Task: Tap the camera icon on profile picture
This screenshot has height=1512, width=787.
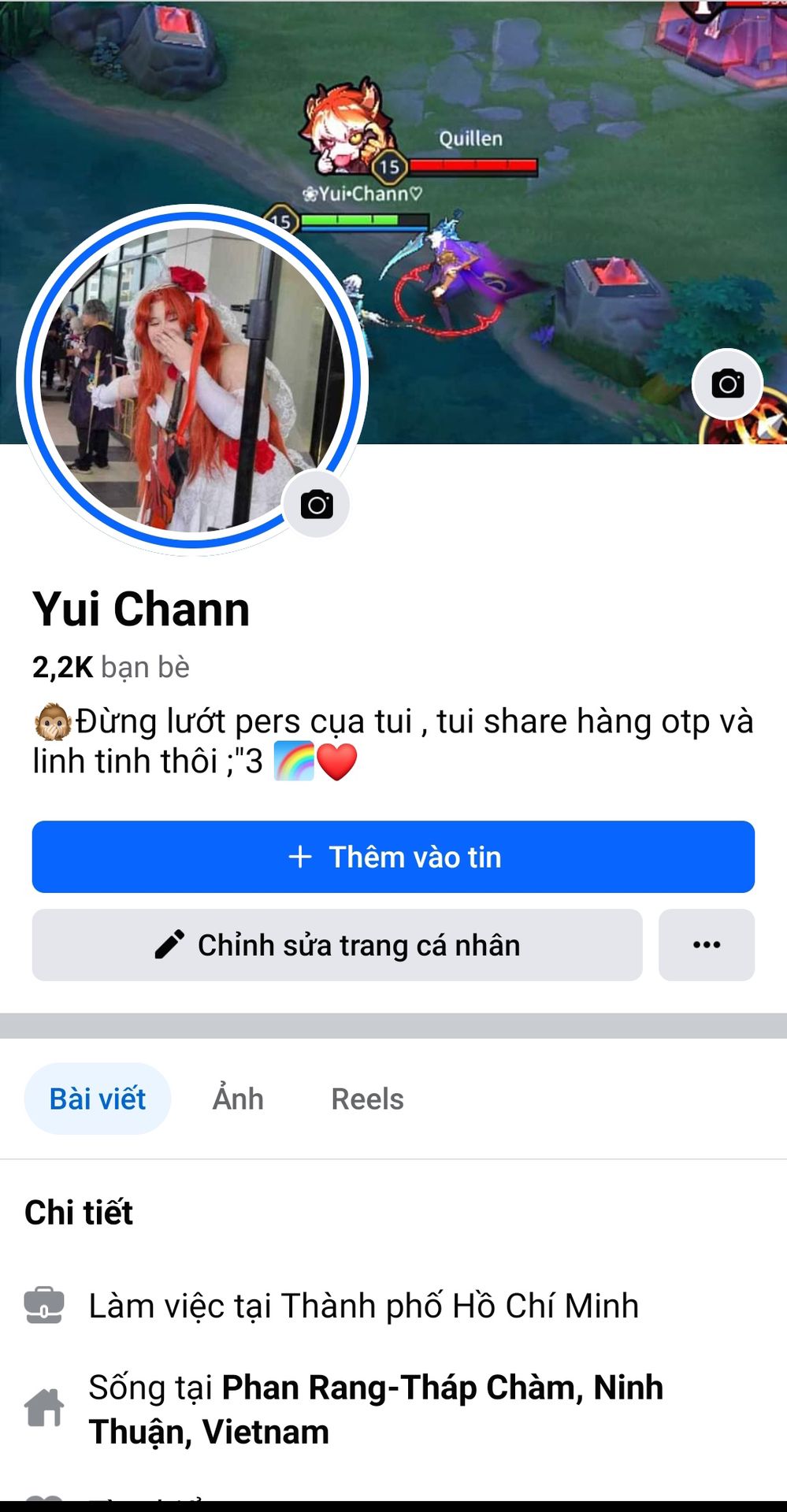Action: coord(317,504)
